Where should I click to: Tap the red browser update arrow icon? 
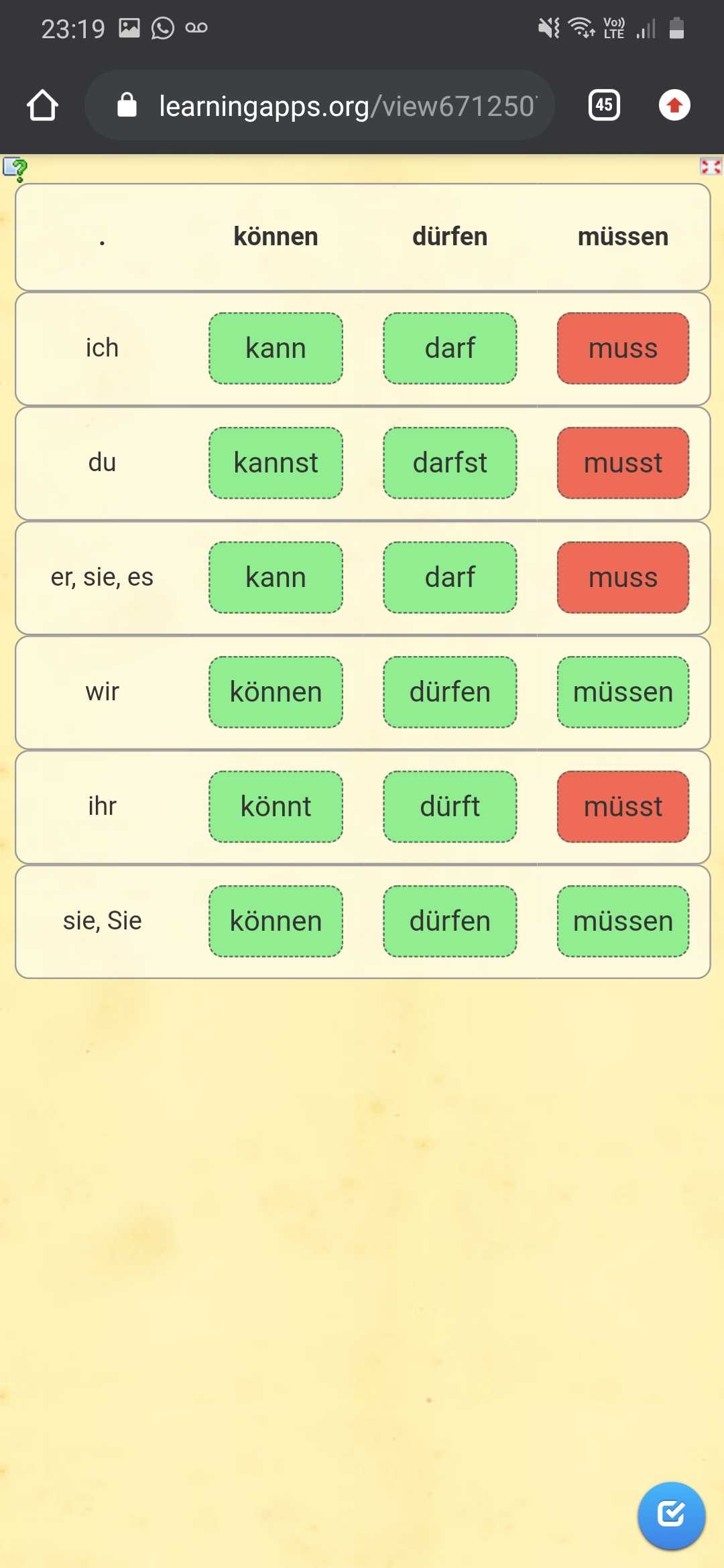(674, 105)
